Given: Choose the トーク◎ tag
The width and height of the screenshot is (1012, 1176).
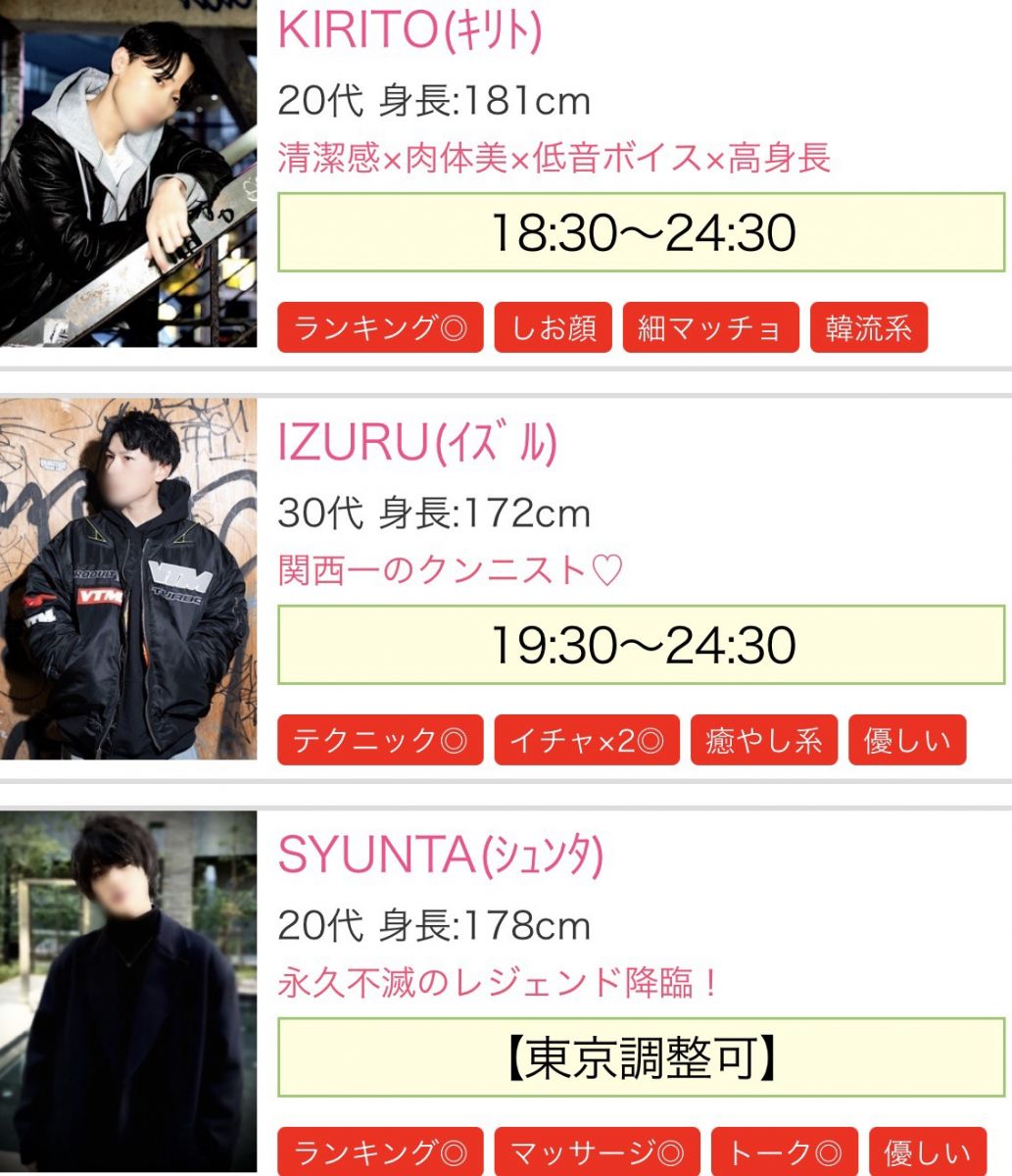Looking at the screenshot, I should click(x=785, y=1151).
